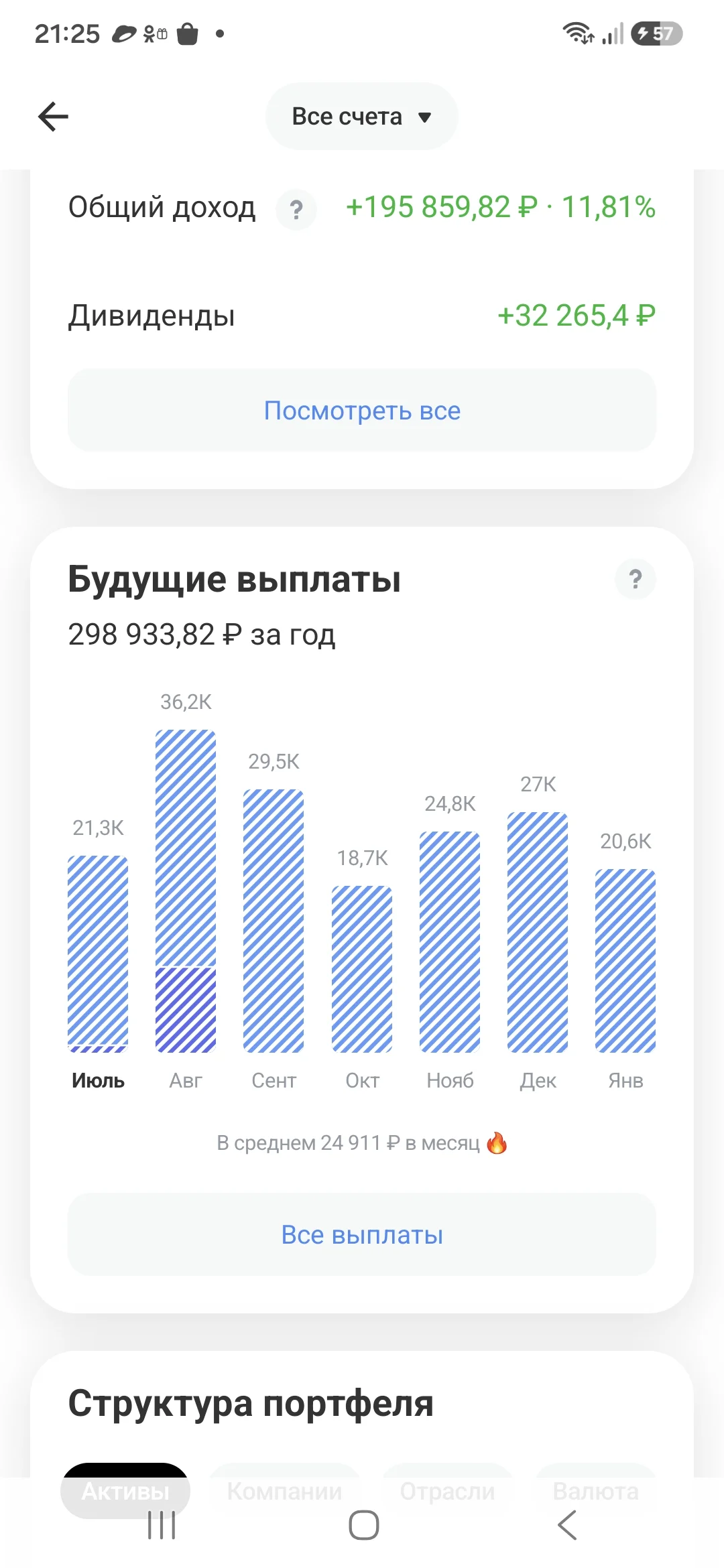The width and height of the screenshot is (724, 1568).
Task: Open Все выплаты list
Action: click(362, 1234)
